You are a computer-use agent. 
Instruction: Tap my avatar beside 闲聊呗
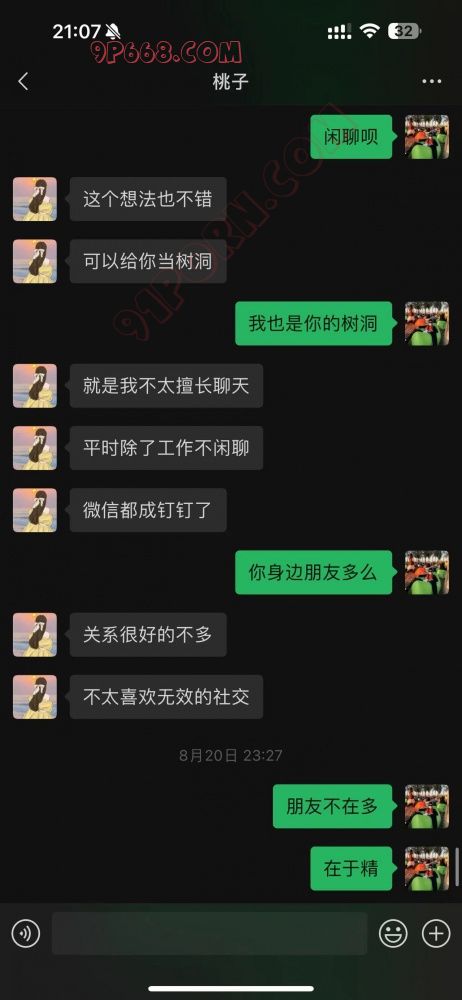point(427,136)
